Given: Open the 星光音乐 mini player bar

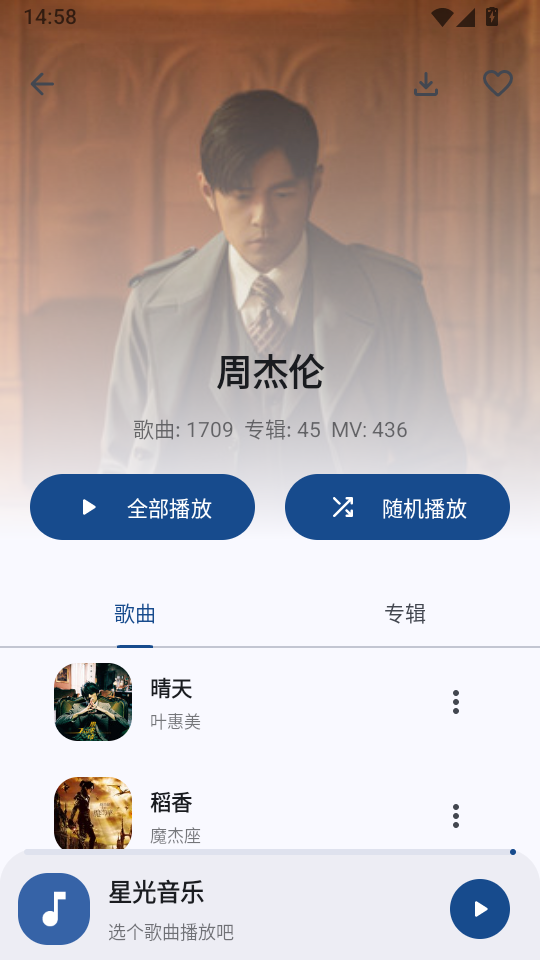Looking at the screenshot, I should [270, 907].
